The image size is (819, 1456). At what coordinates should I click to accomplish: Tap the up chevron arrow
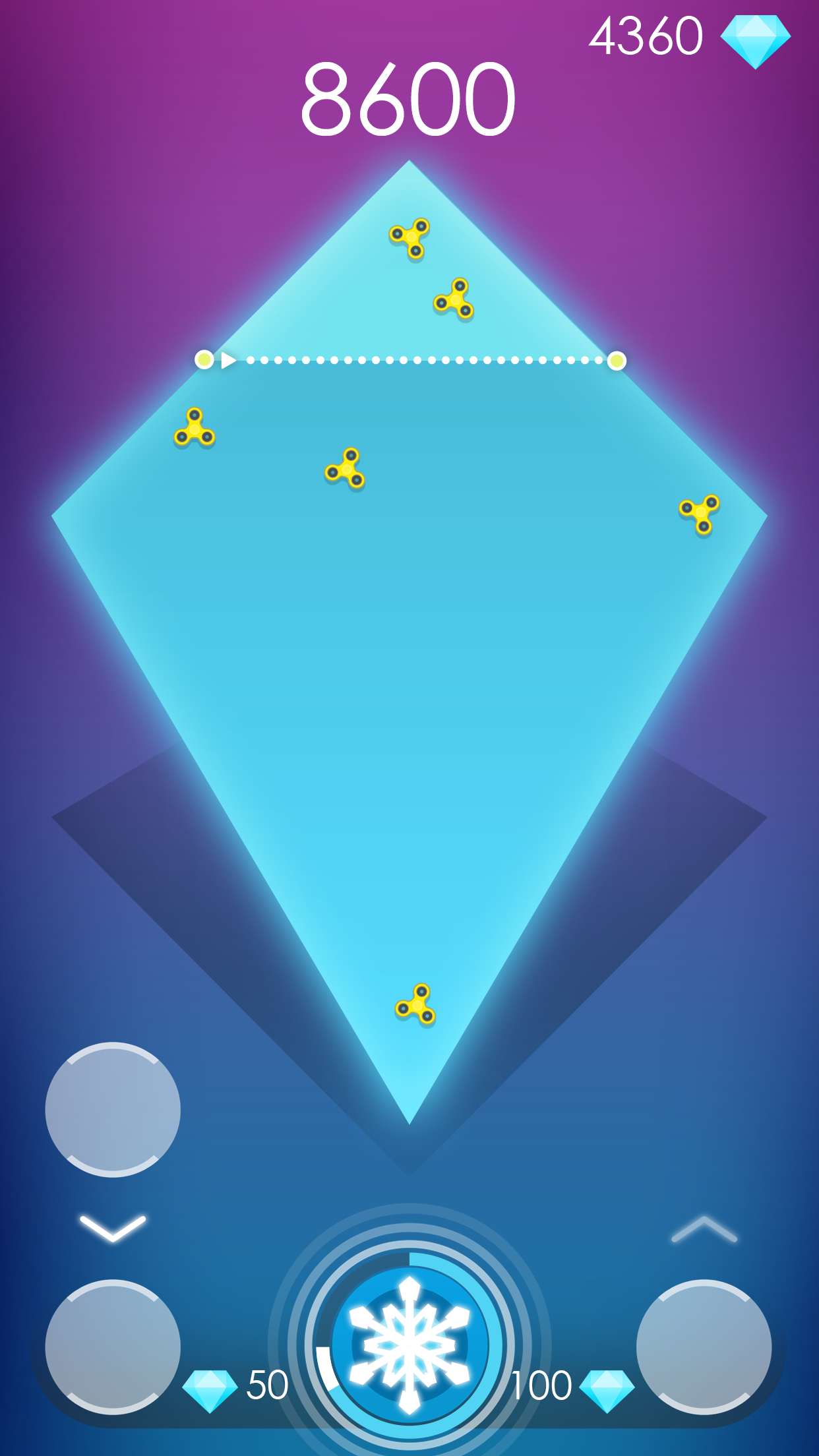[x=704, y=1230]
